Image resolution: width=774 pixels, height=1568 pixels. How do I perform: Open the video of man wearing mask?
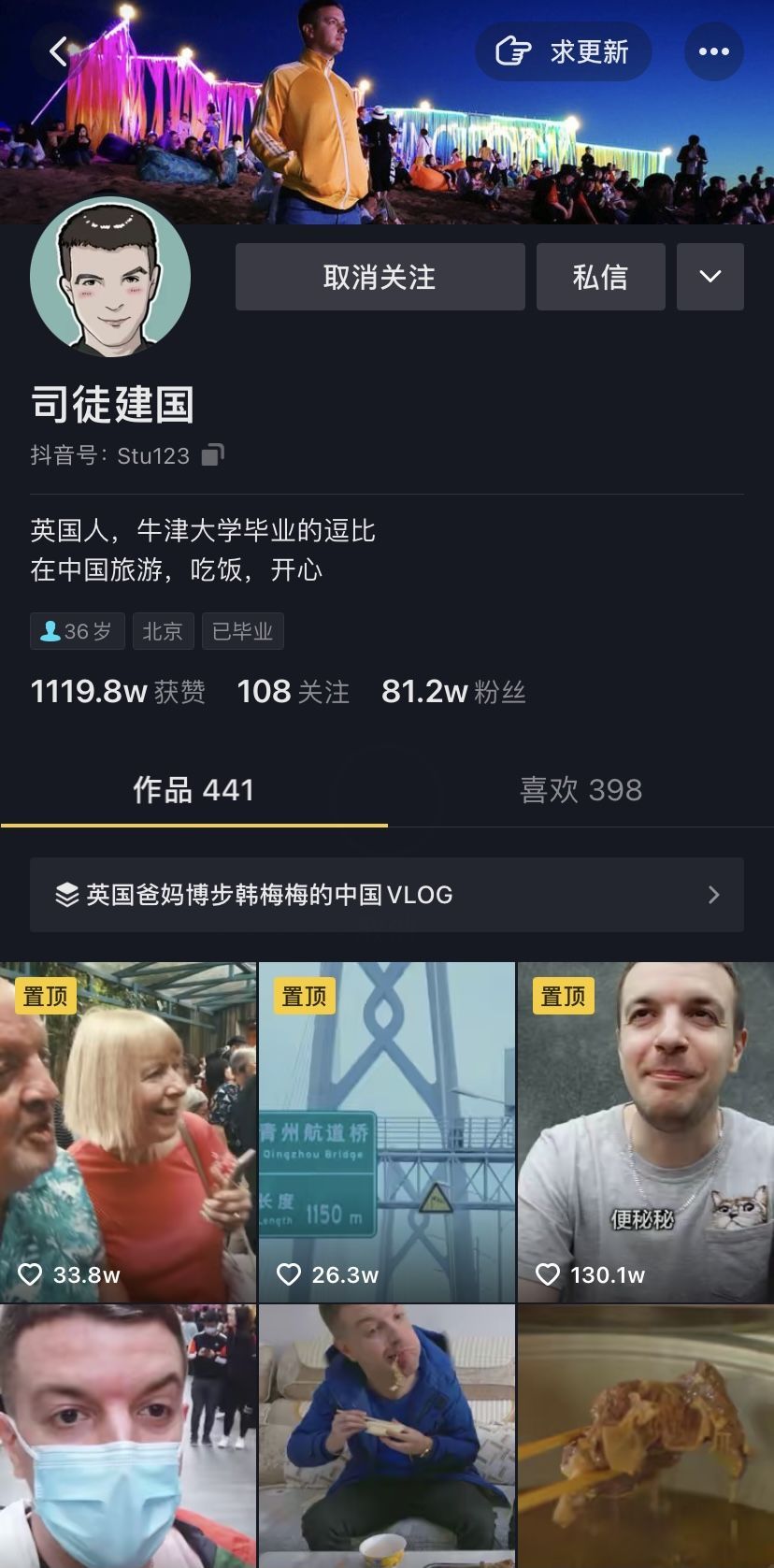click(127, 1436)
